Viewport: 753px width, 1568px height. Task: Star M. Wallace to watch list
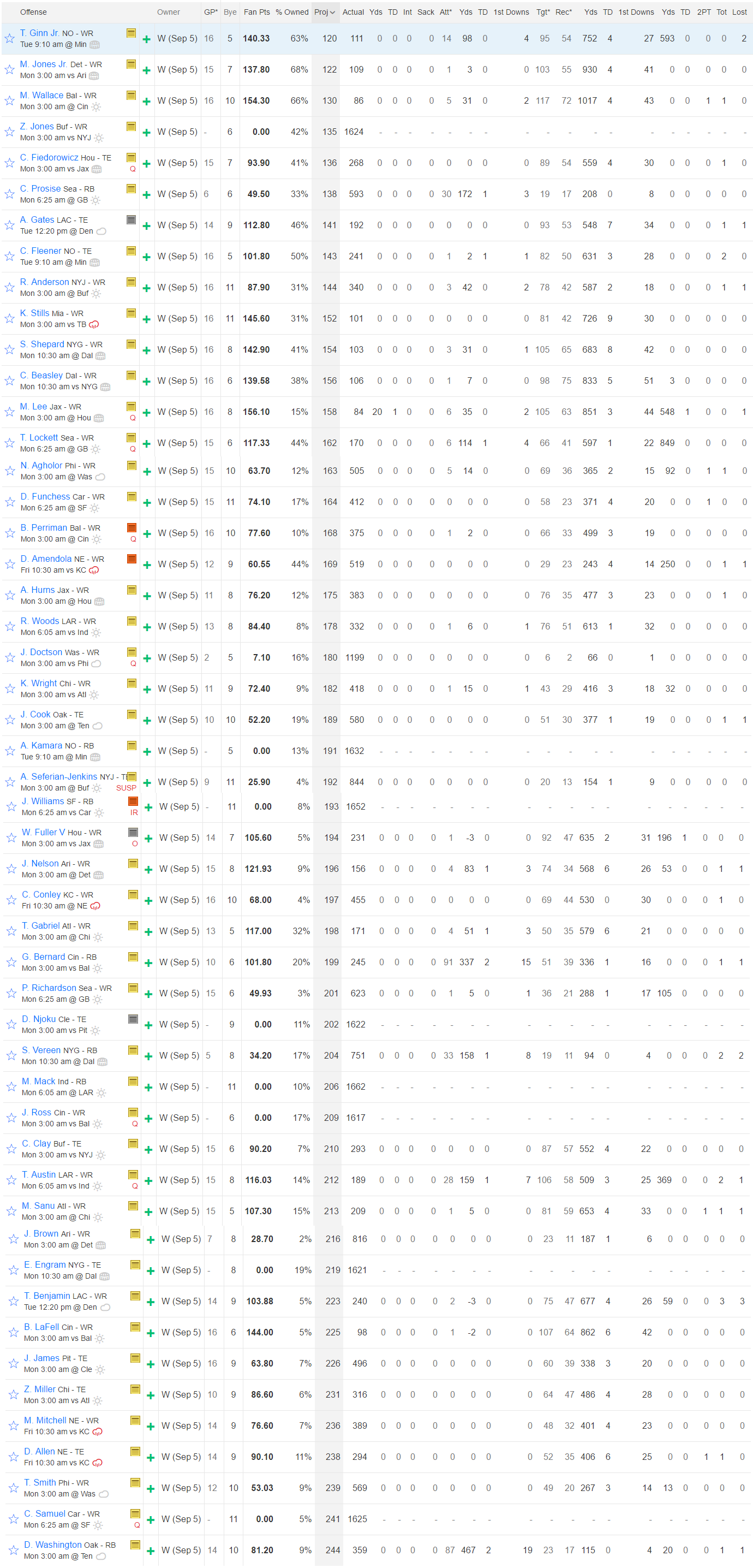[x=10, y=101]
